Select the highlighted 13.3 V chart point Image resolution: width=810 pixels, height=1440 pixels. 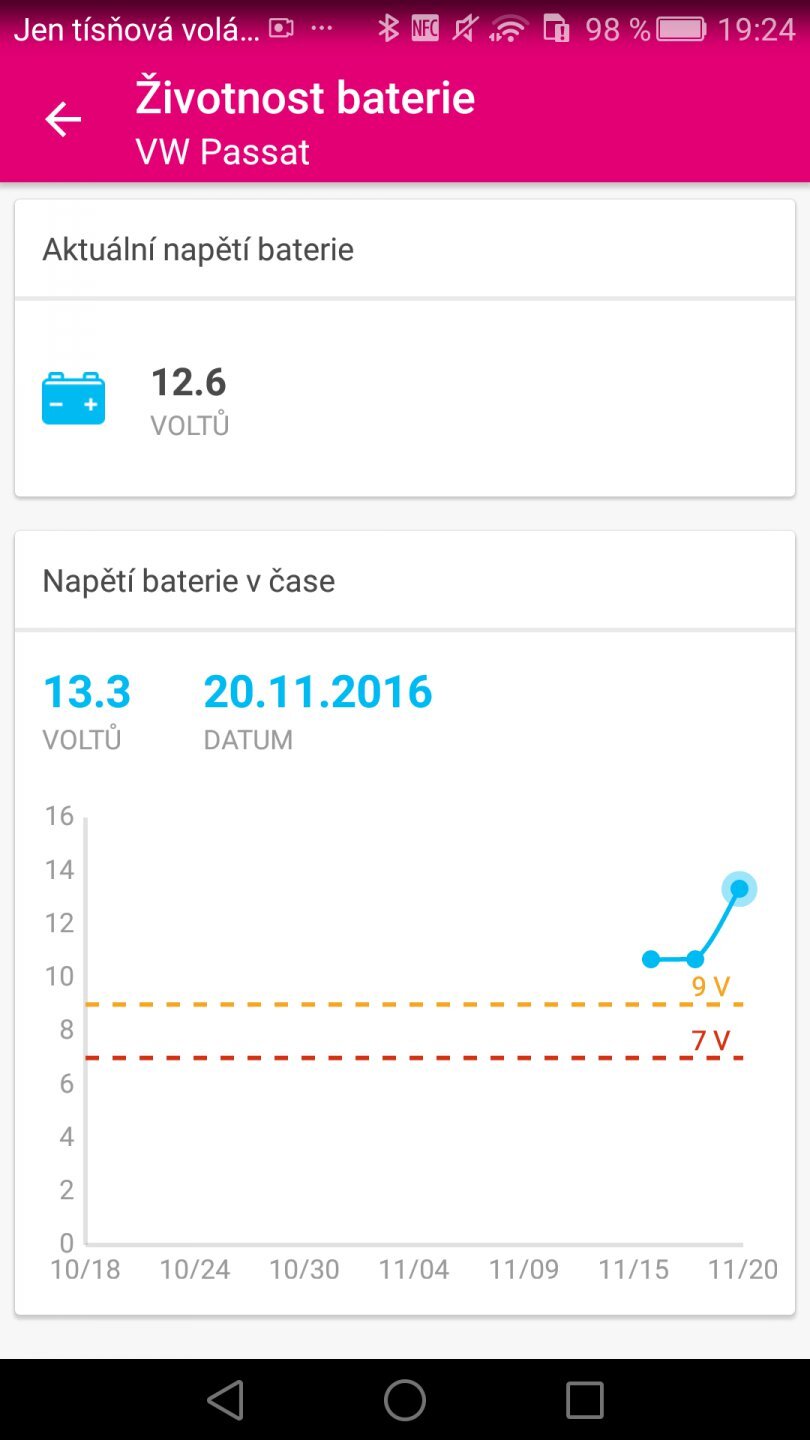(x=740, y=888)
